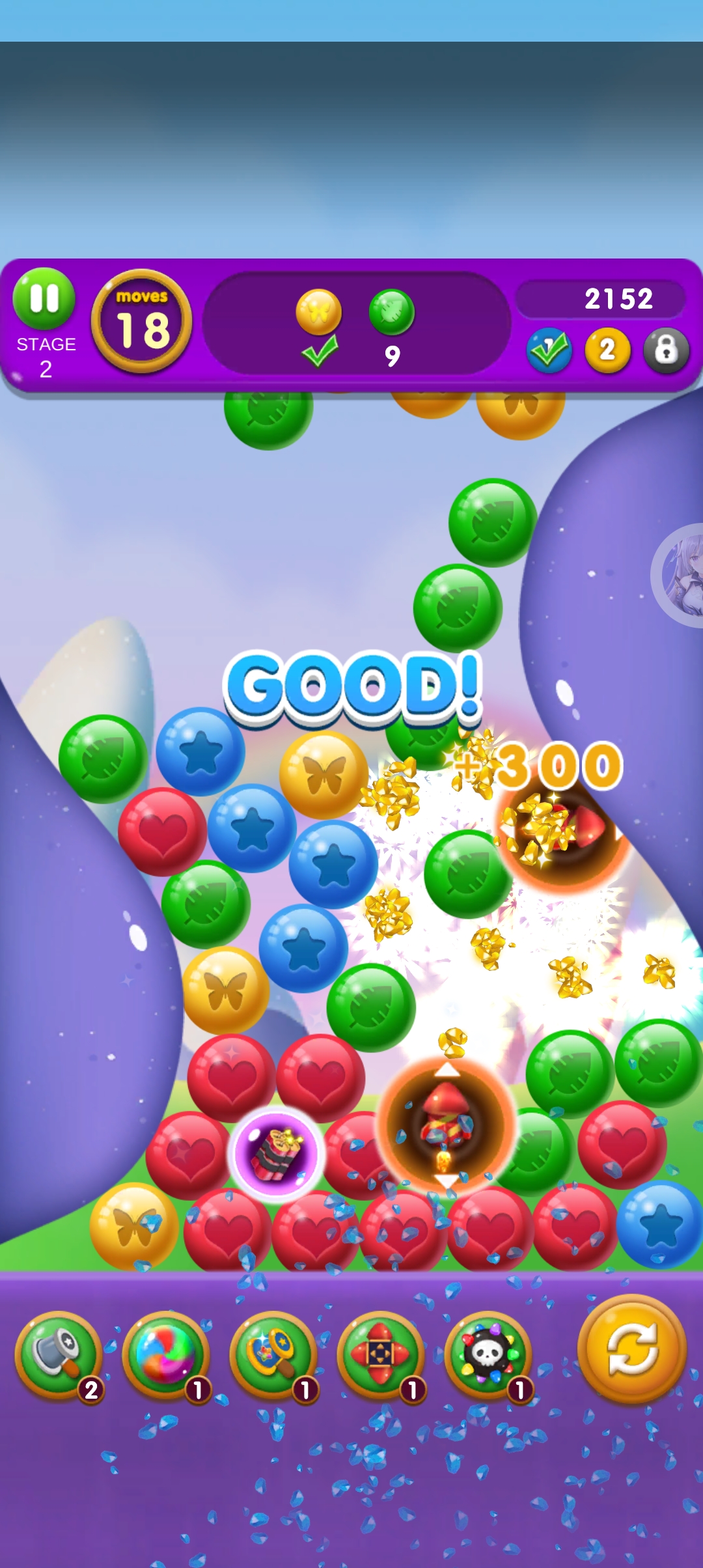Image resolution: width=703 pixels, height=1568 pixels.
Task: Use the hammer booster
Action: (59, 1354)
